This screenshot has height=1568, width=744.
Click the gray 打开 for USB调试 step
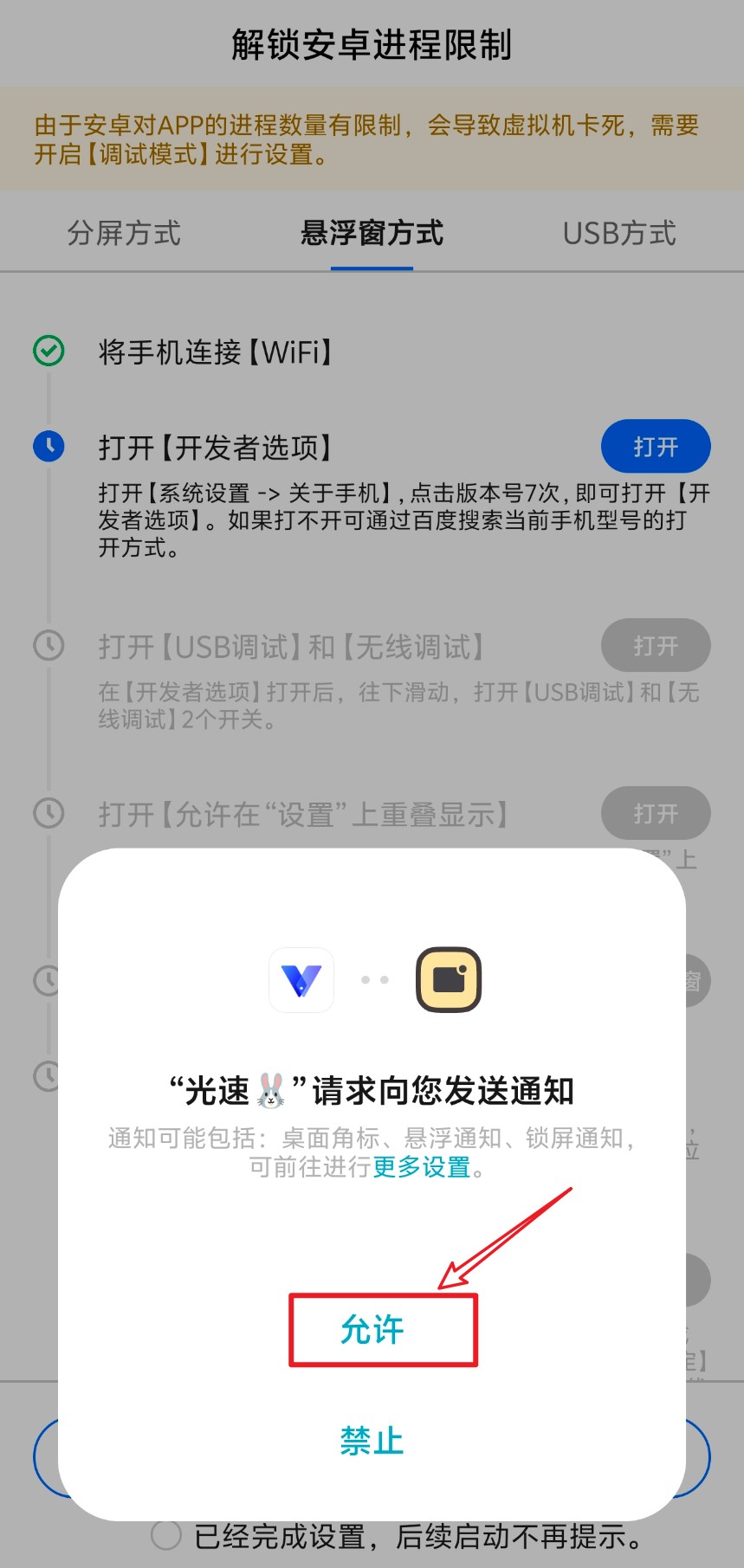(656, 645)
